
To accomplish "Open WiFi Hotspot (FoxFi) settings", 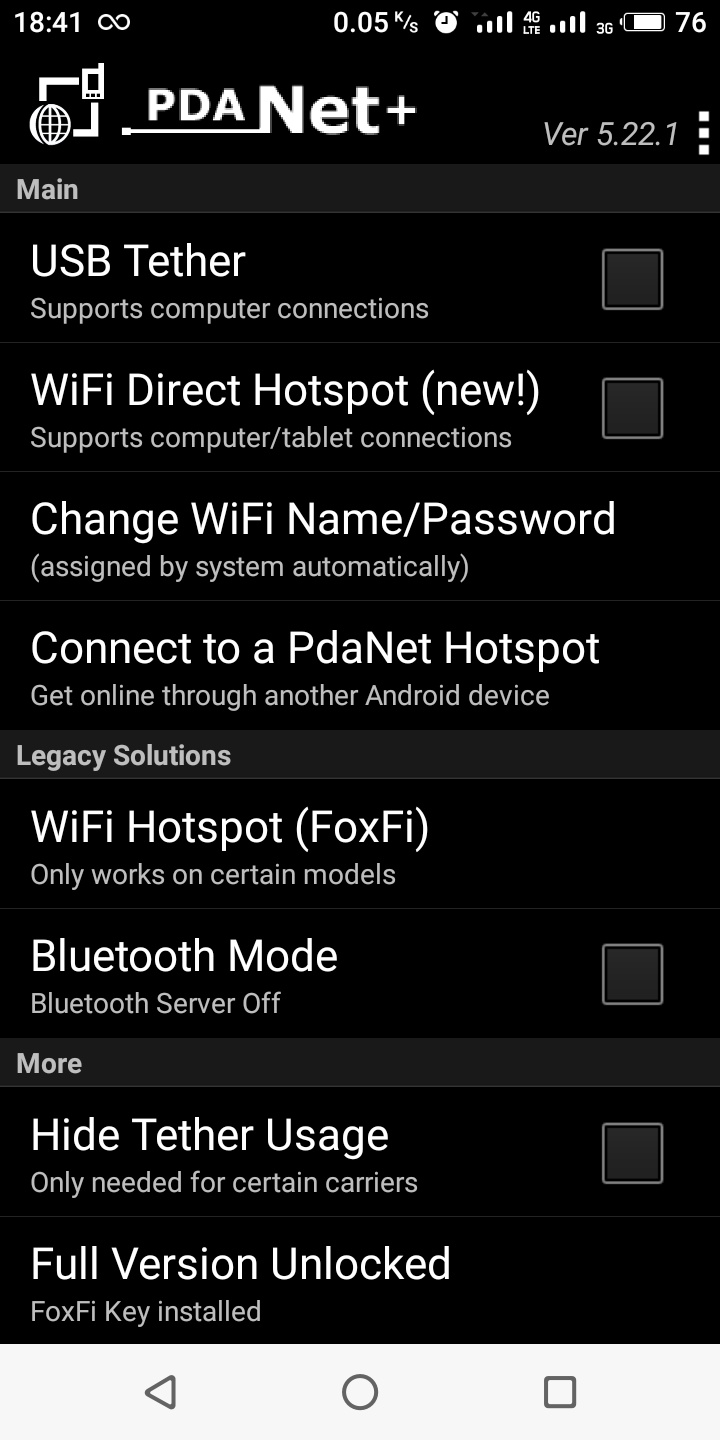I will click(x=230, y=843).
